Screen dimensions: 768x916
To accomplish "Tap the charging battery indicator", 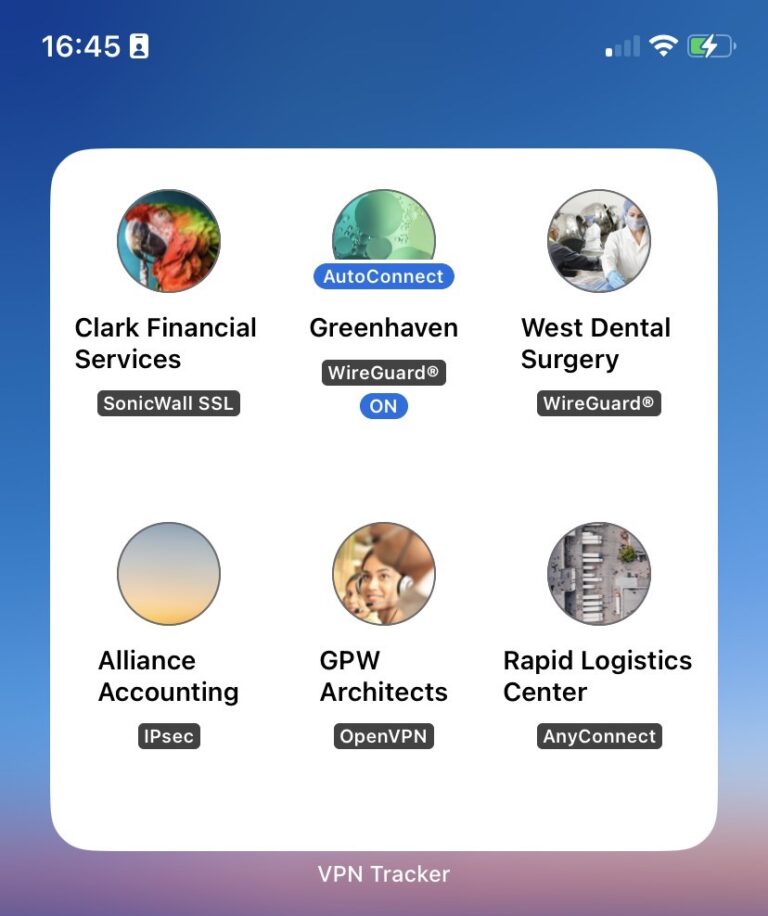I will pyautogui.click(x=712, y=45).
